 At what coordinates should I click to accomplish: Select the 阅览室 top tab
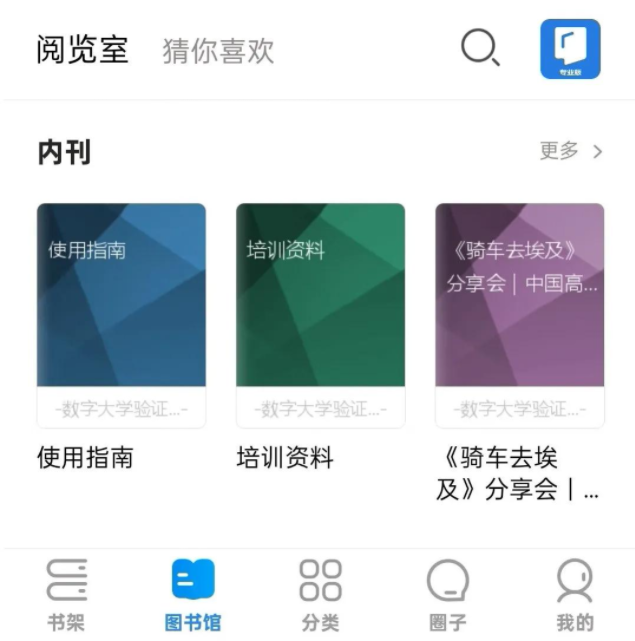click(82, 50)
